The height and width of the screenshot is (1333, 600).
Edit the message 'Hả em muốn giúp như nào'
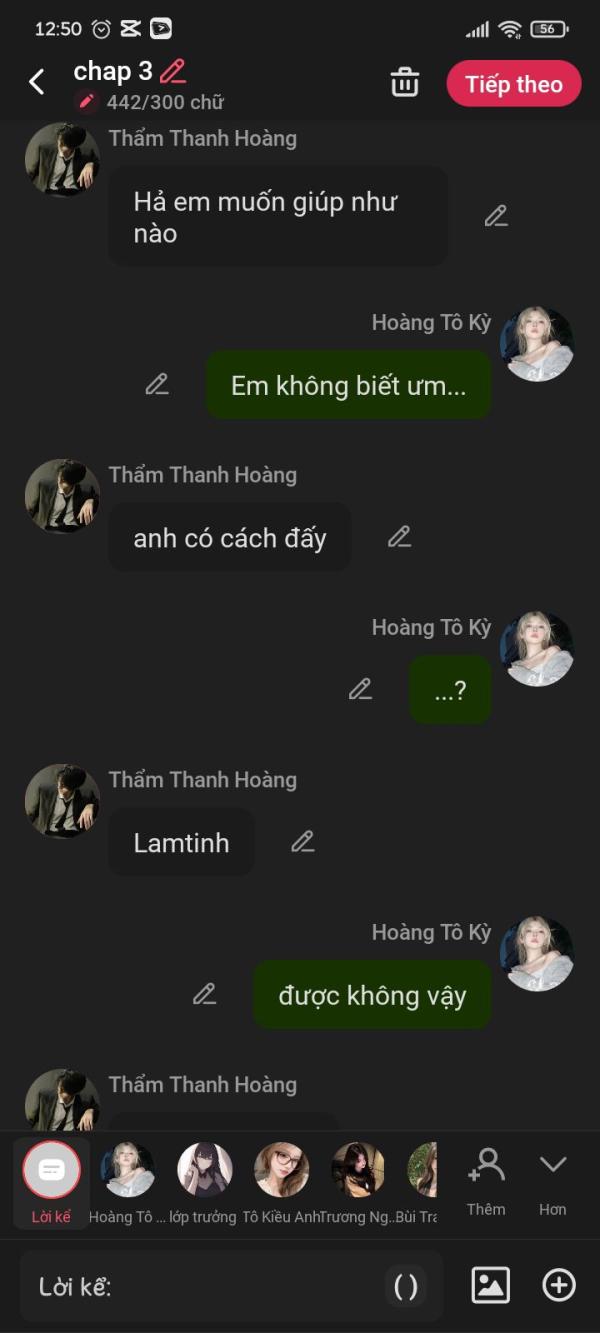pos(496,216)
